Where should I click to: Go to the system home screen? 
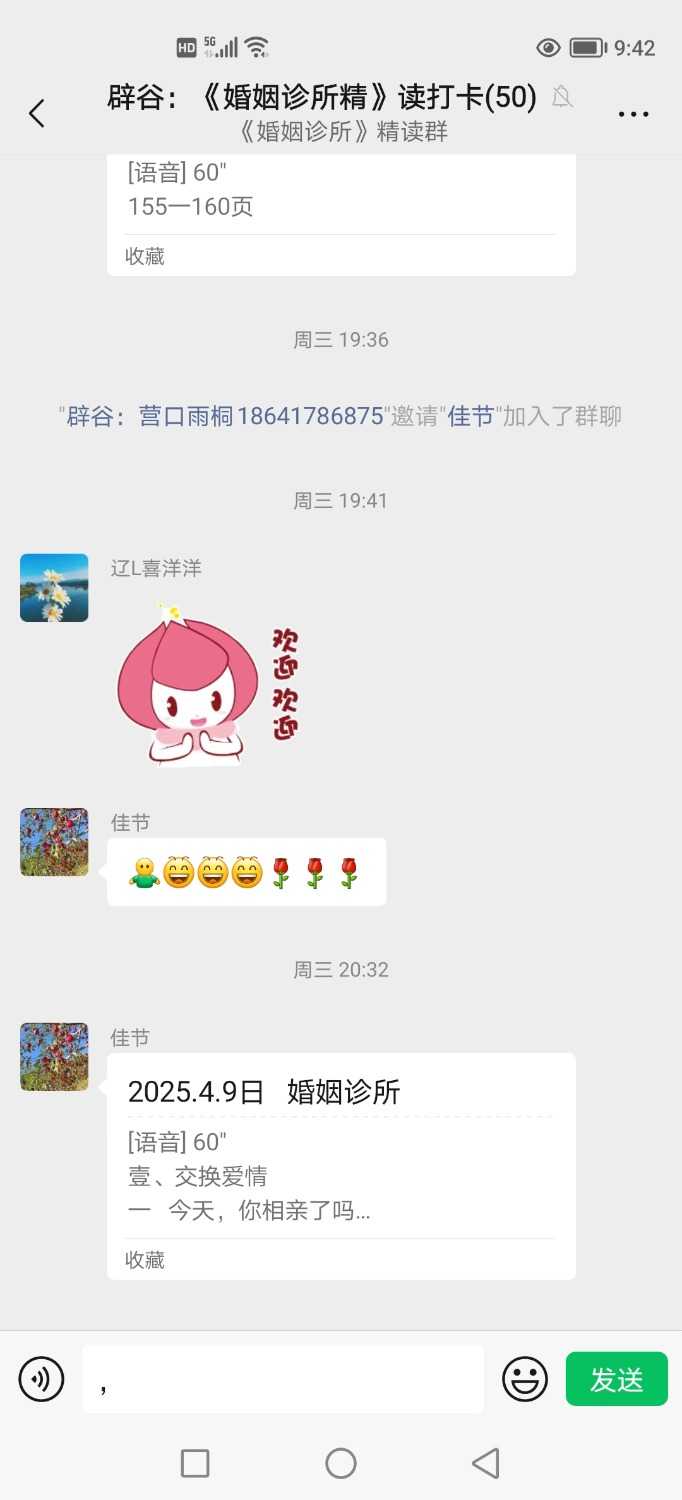(341, 1464)
